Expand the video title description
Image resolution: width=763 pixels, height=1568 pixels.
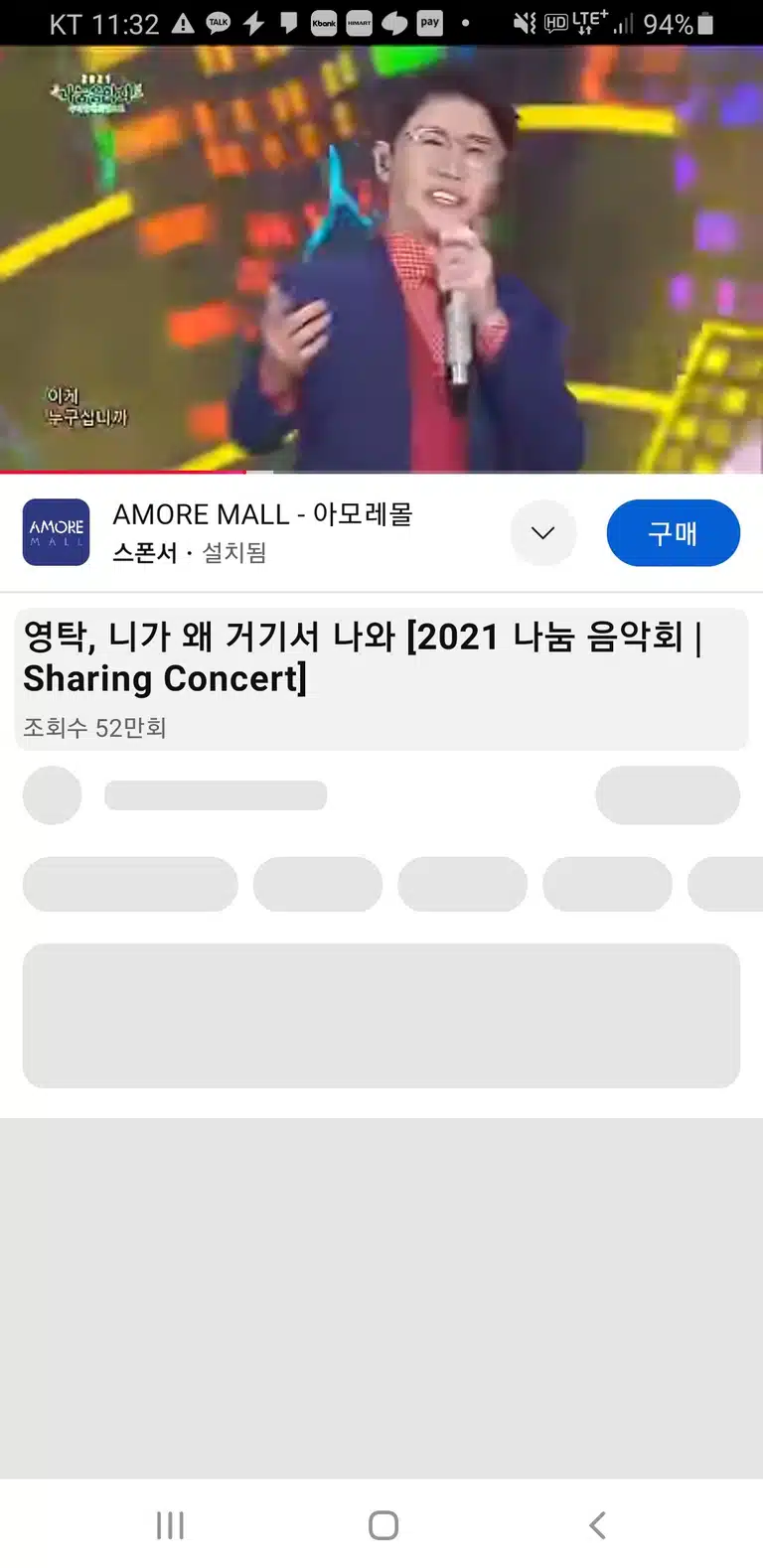coord(381,679)
